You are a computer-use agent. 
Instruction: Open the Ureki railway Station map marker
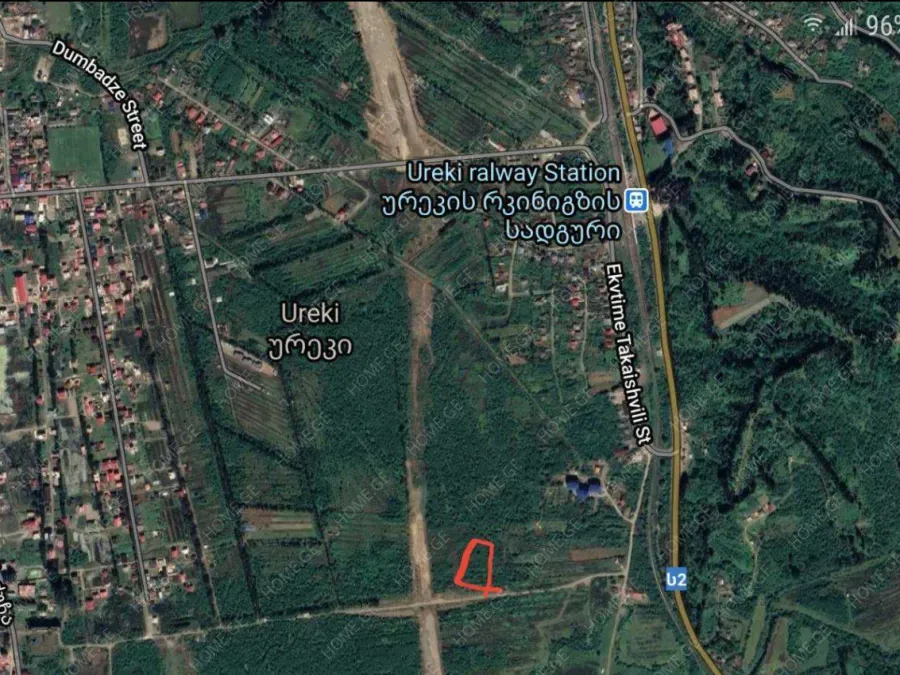click(x=636, y=200)
